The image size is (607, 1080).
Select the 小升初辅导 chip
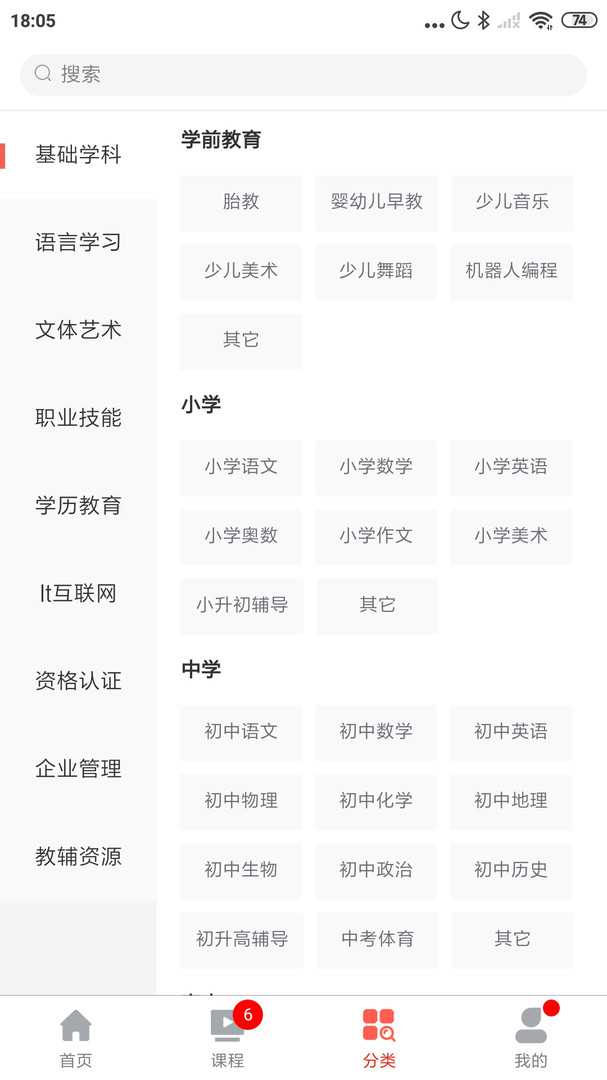pos(241,605)
